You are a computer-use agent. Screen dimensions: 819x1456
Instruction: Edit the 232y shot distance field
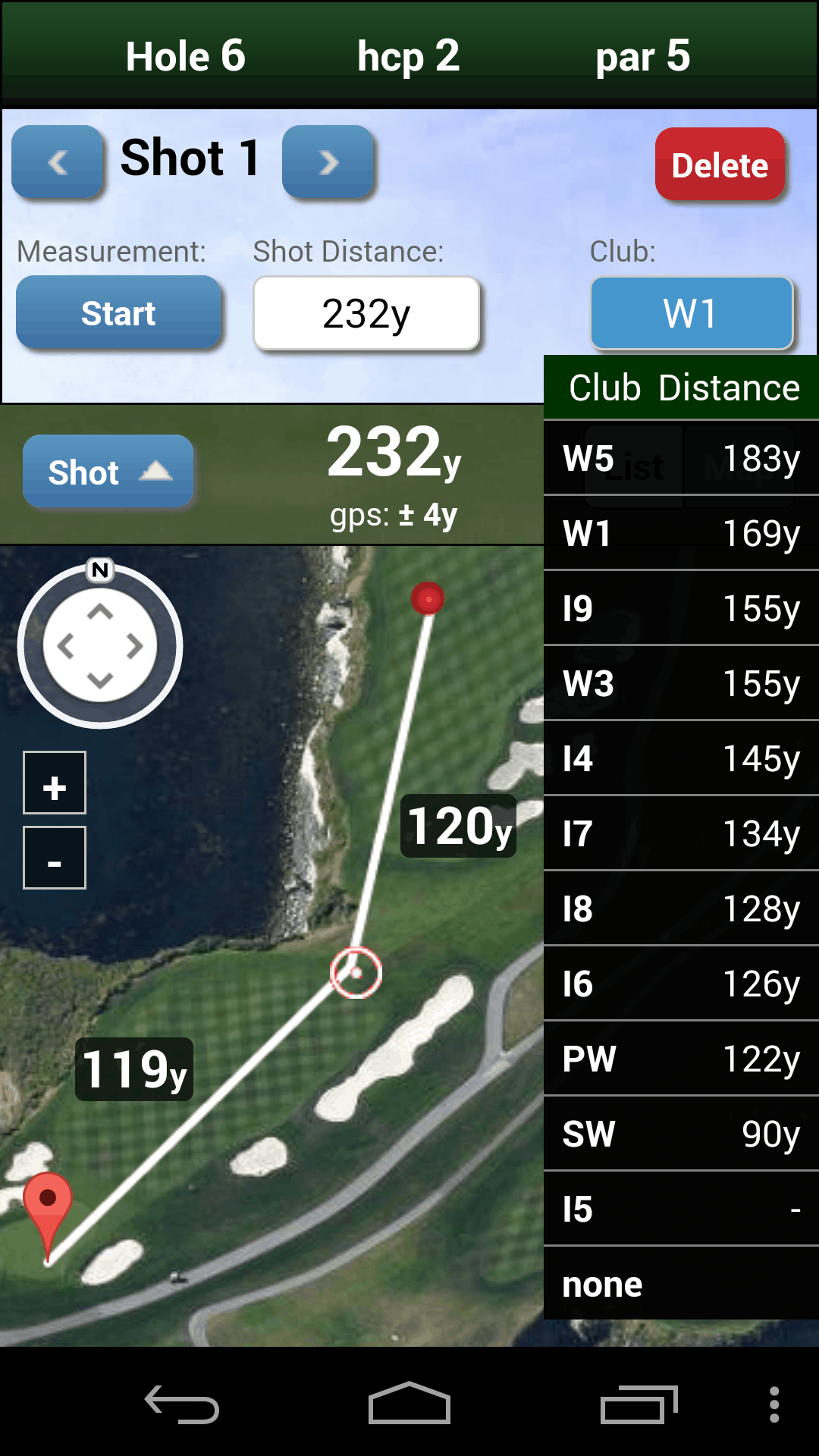(x=366, y=313)
